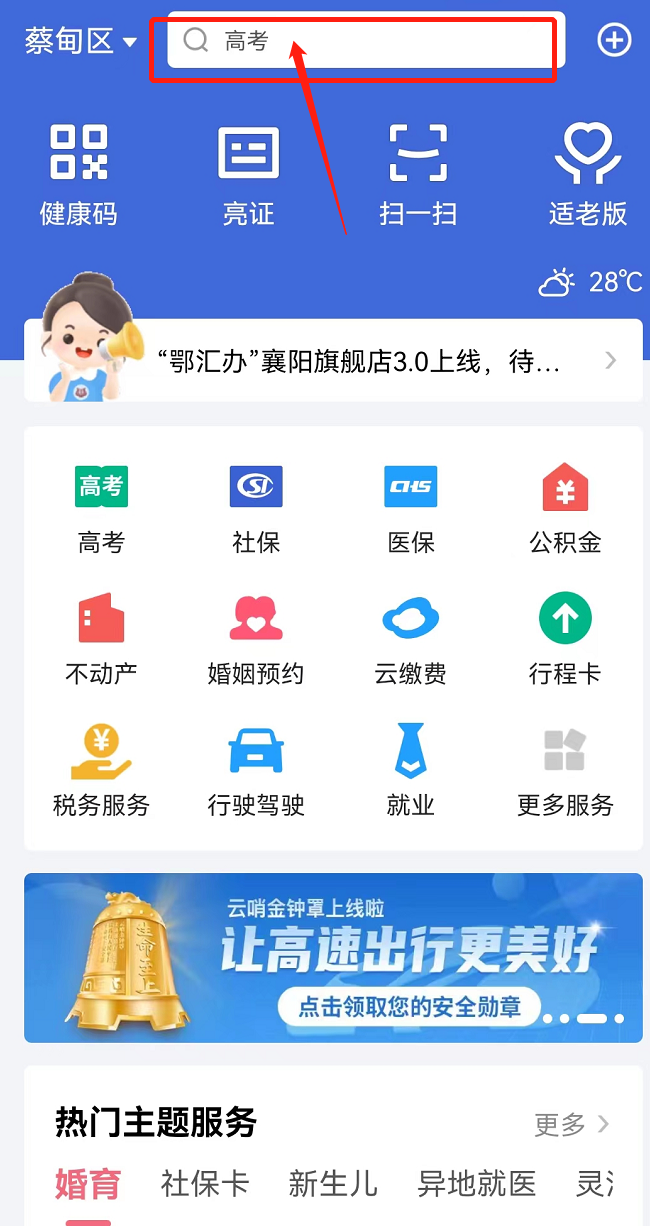Open 公积金 housing fund service
The image size is (650, 1226).
(565, 509)
